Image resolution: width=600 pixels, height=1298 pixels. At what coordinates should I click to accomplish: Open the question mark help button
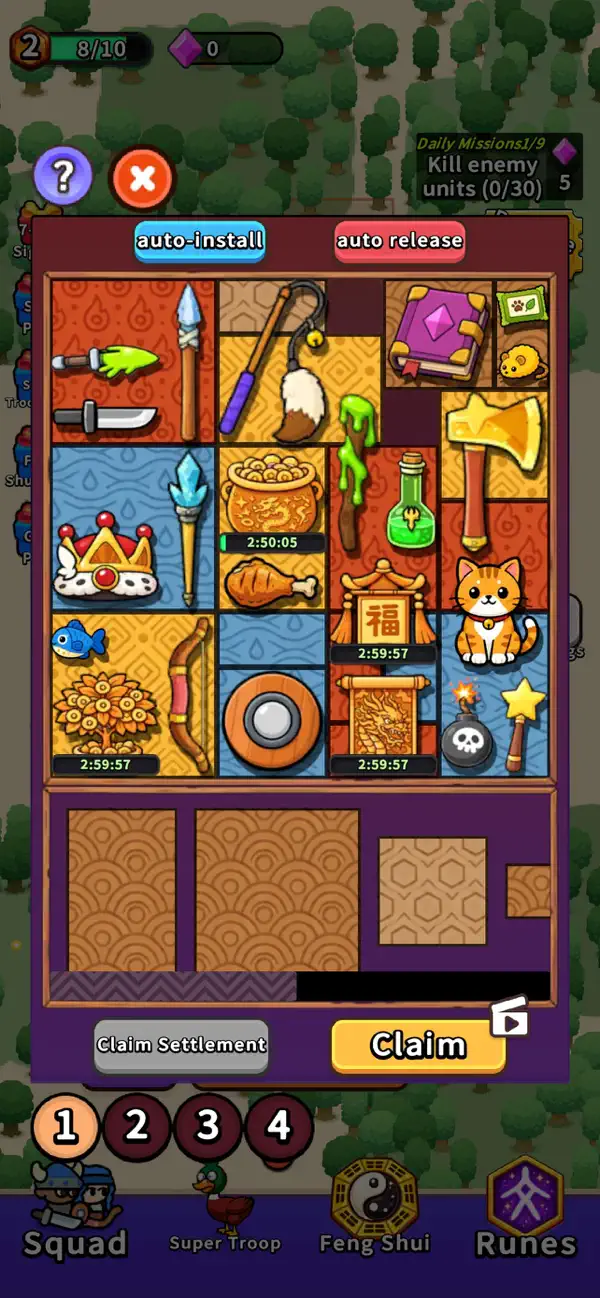pos(63,178)
